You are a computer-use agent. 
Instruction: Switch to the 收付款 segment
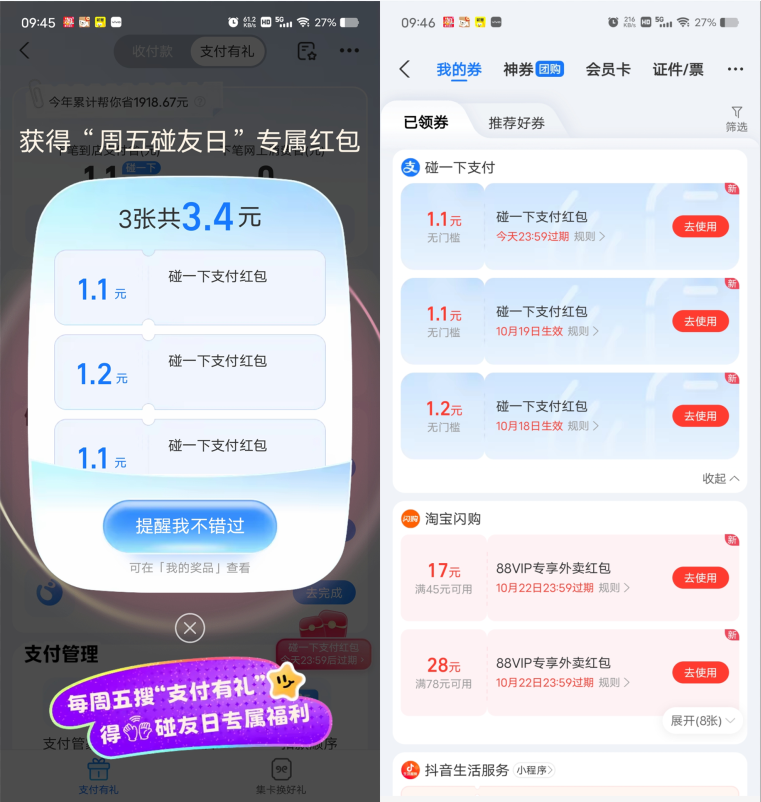[152, 51]
